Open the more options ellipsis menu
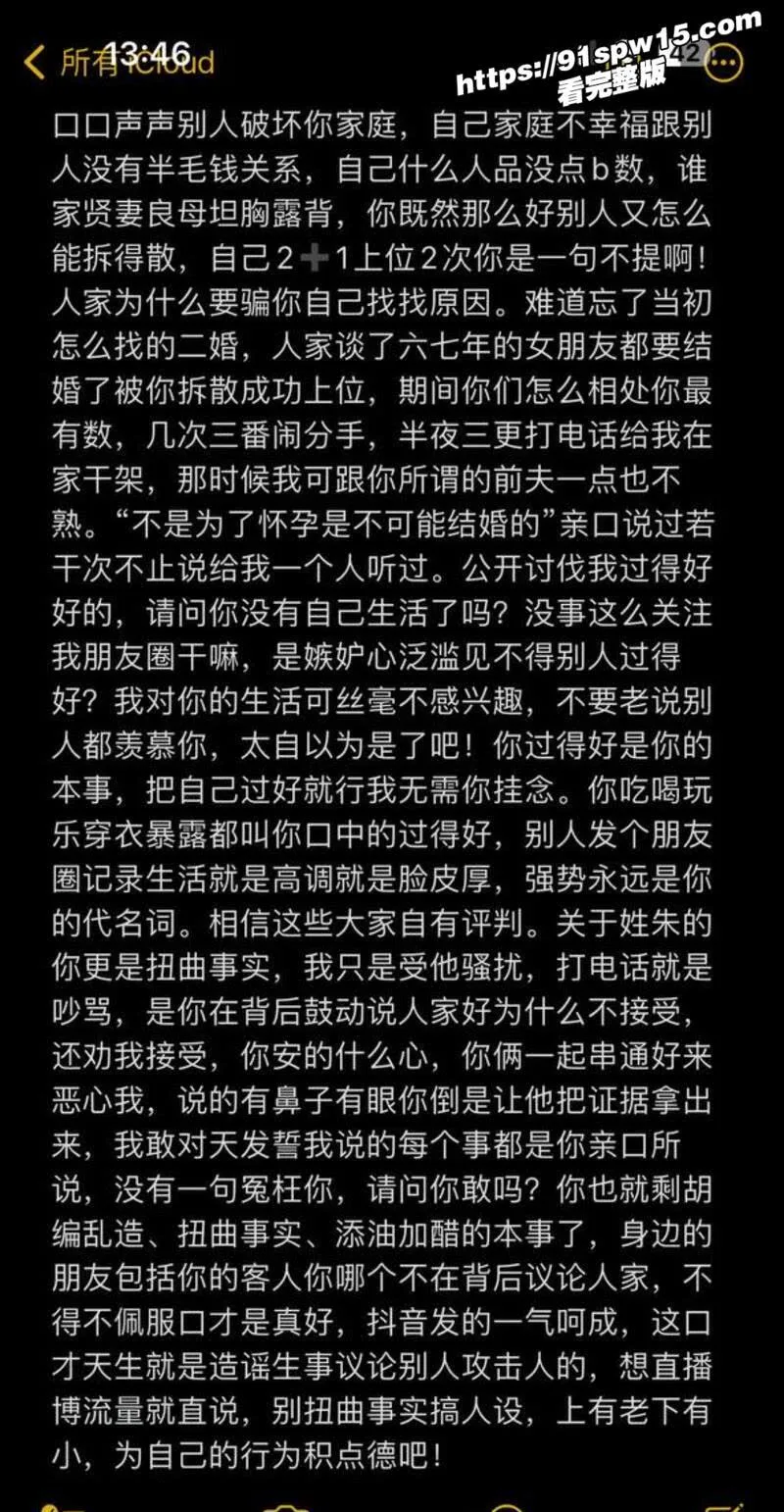 click(724, 62)
